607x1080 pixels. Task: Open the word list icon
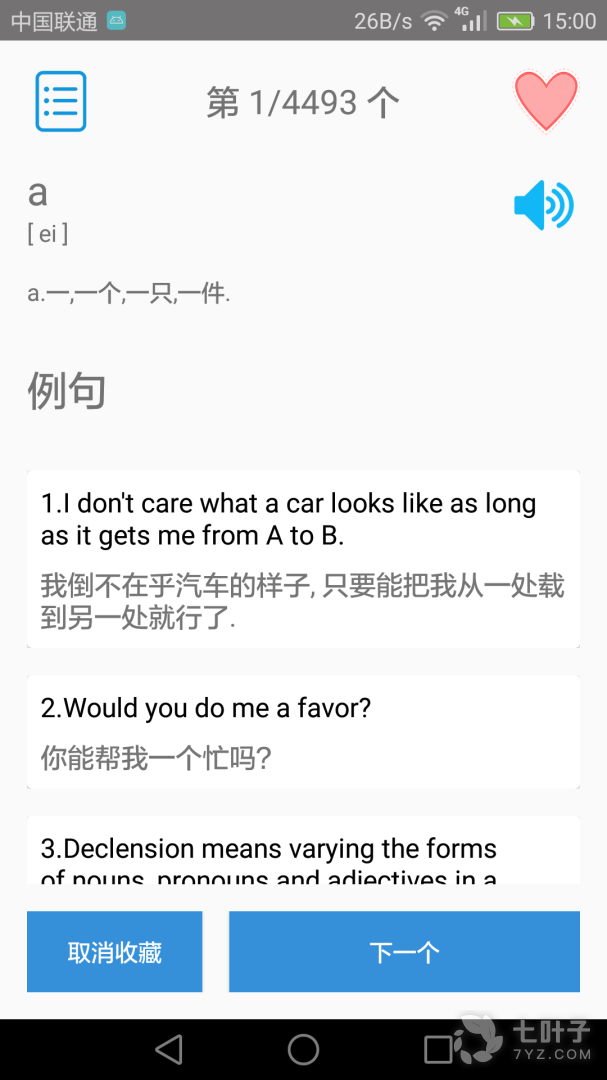coord(61,101)
